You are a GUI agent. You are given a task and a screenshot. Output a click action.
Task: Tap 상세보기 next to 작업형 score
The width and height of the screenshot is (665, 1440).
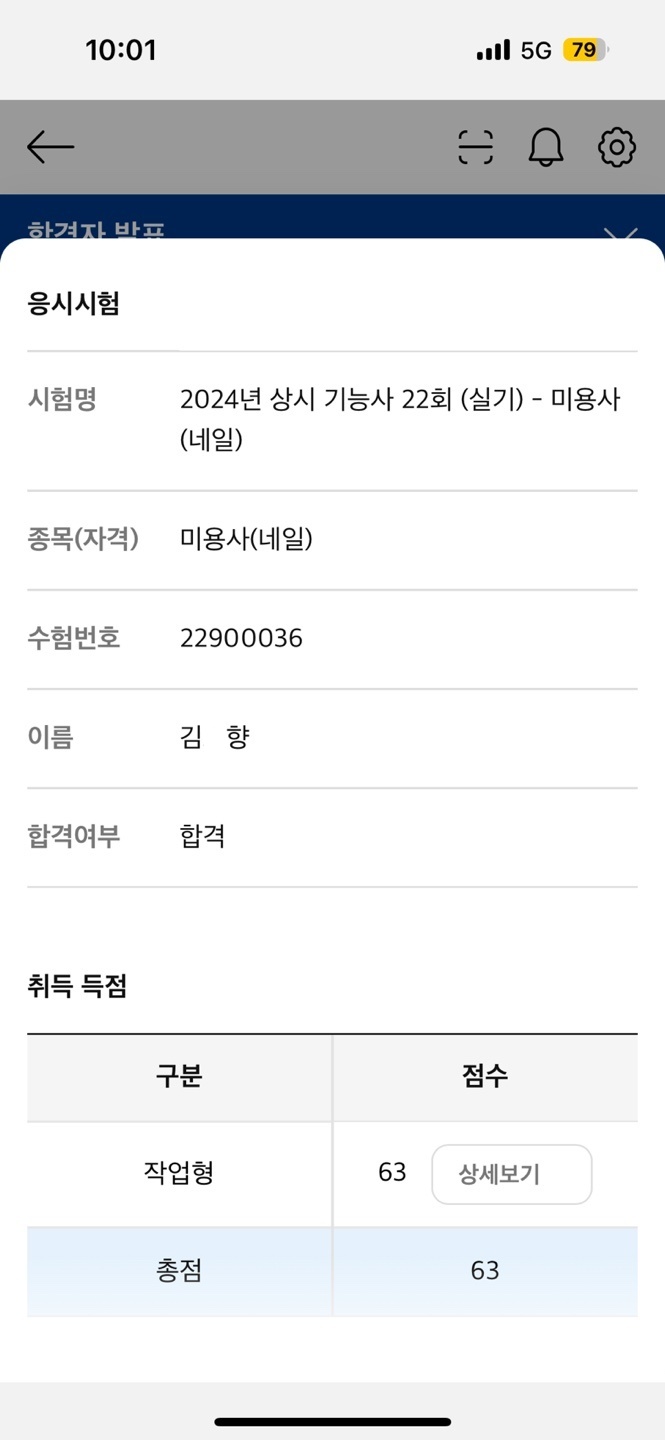[x=512, y=1174]
